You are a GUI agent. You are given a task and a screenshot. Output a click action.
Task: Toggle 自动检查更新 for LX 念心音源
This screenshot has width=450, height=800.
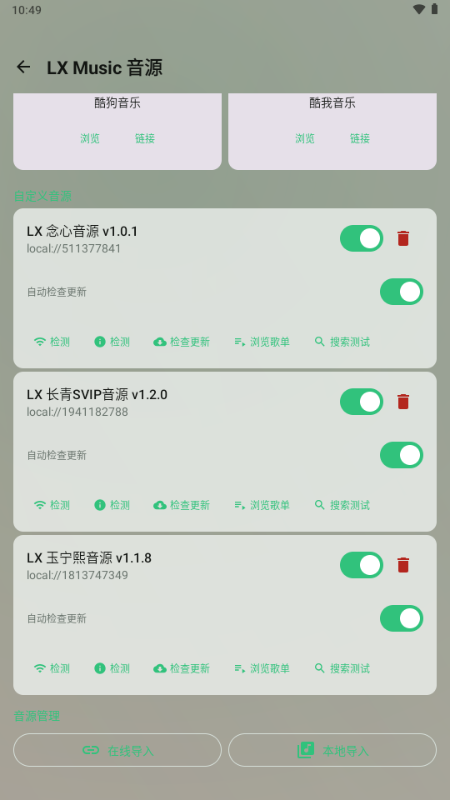coord(402,292)
